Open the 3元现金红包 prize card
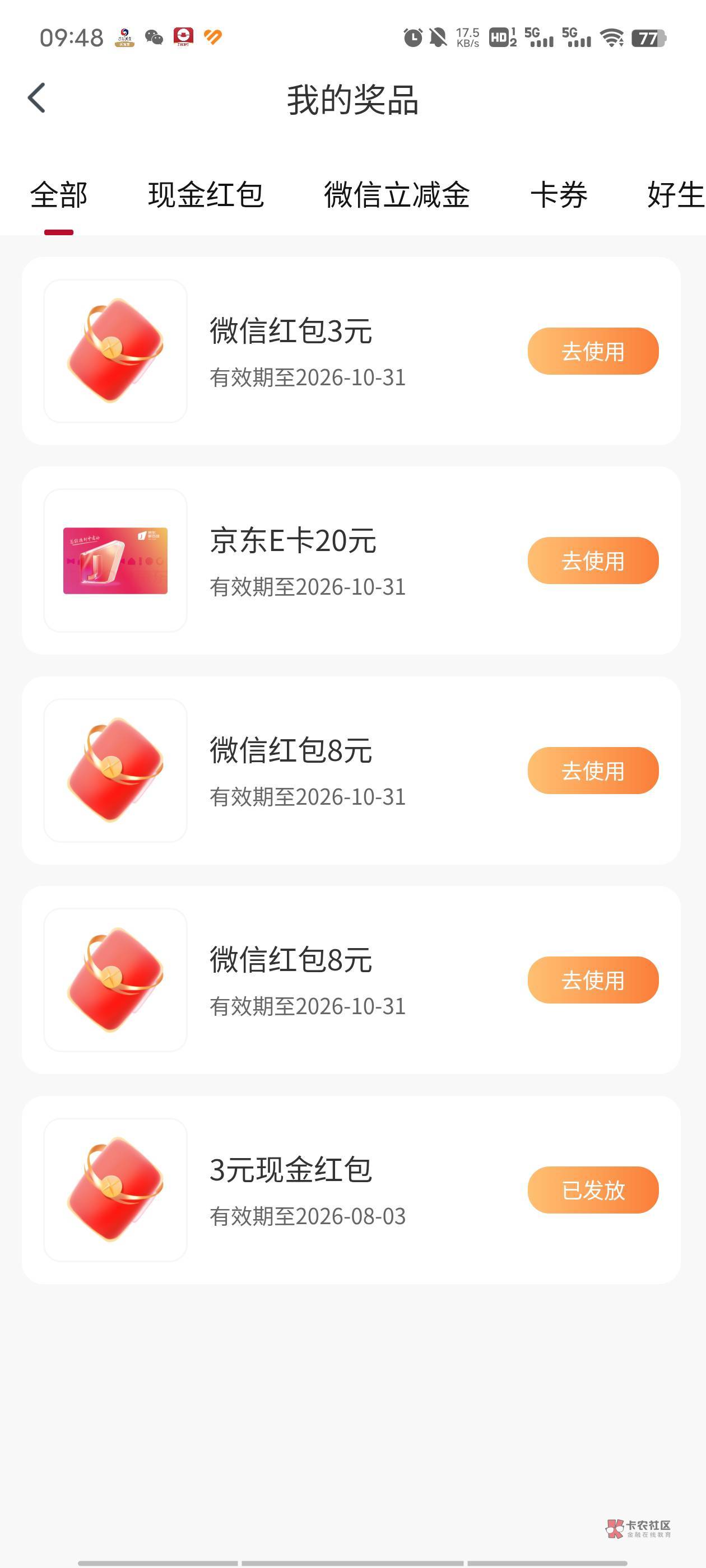This screenshot has height=1568, width=706. (351, 1190)
